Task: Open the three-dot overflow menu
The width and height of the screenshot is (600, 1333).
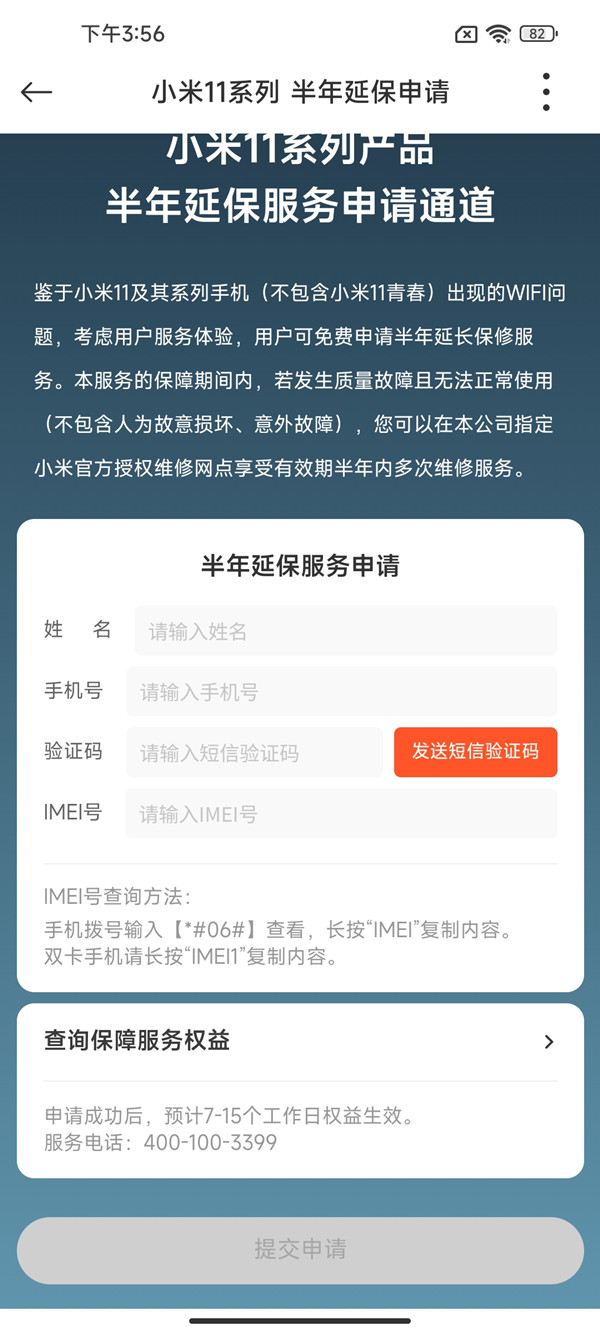Action: point(546,92)
